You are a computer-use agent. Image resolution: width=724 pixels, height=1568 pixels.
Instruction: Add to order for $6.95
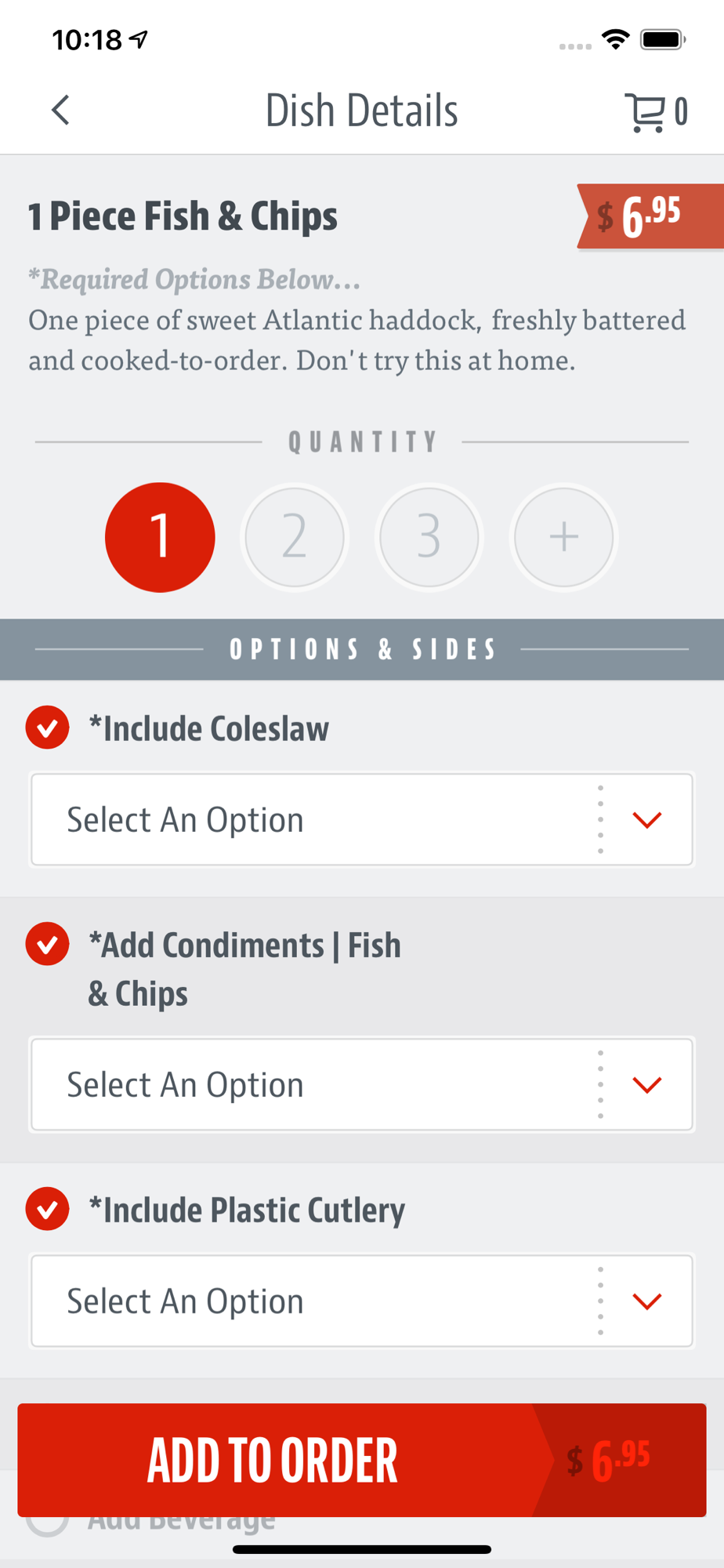pos(362,1460)
